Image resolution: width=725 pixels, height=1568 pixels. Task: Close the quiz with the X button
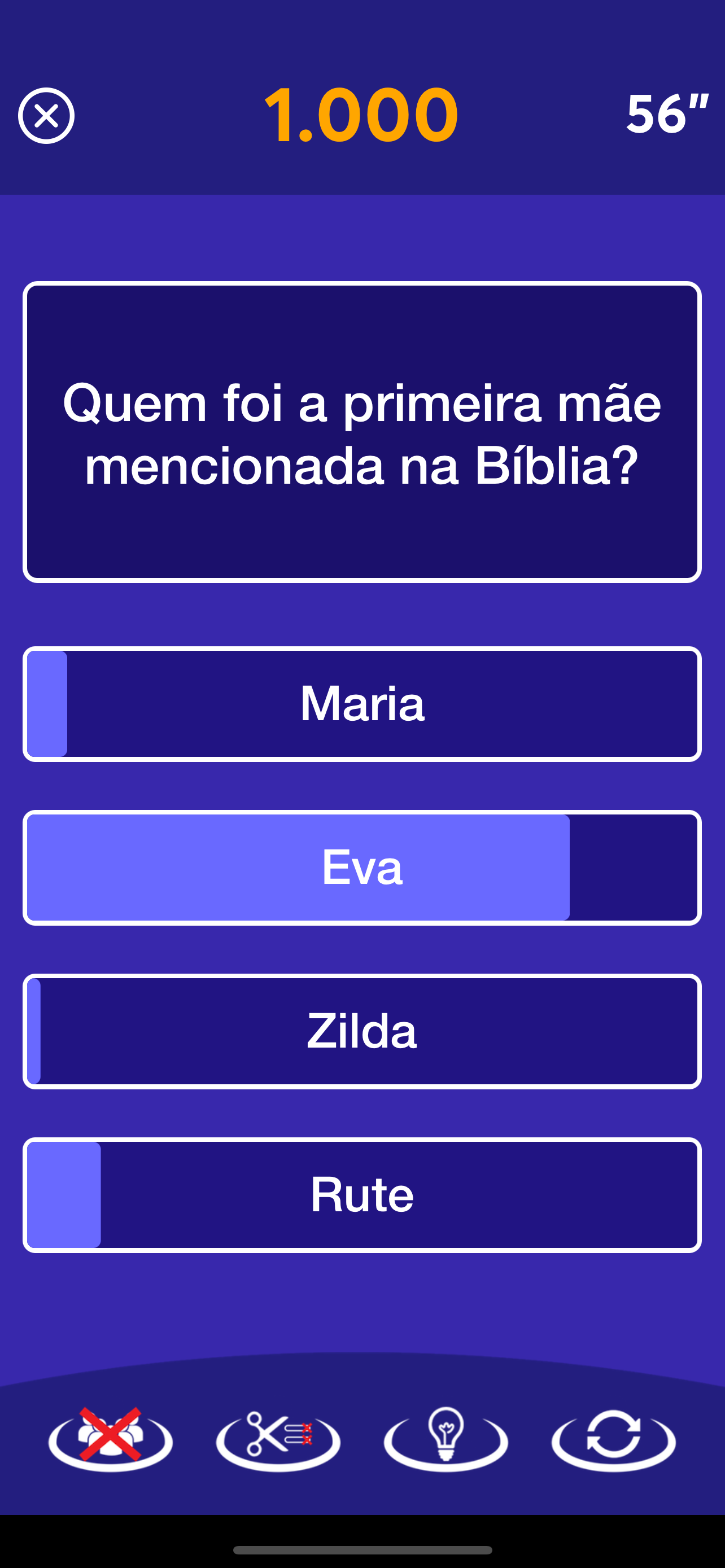pos(46,116)
